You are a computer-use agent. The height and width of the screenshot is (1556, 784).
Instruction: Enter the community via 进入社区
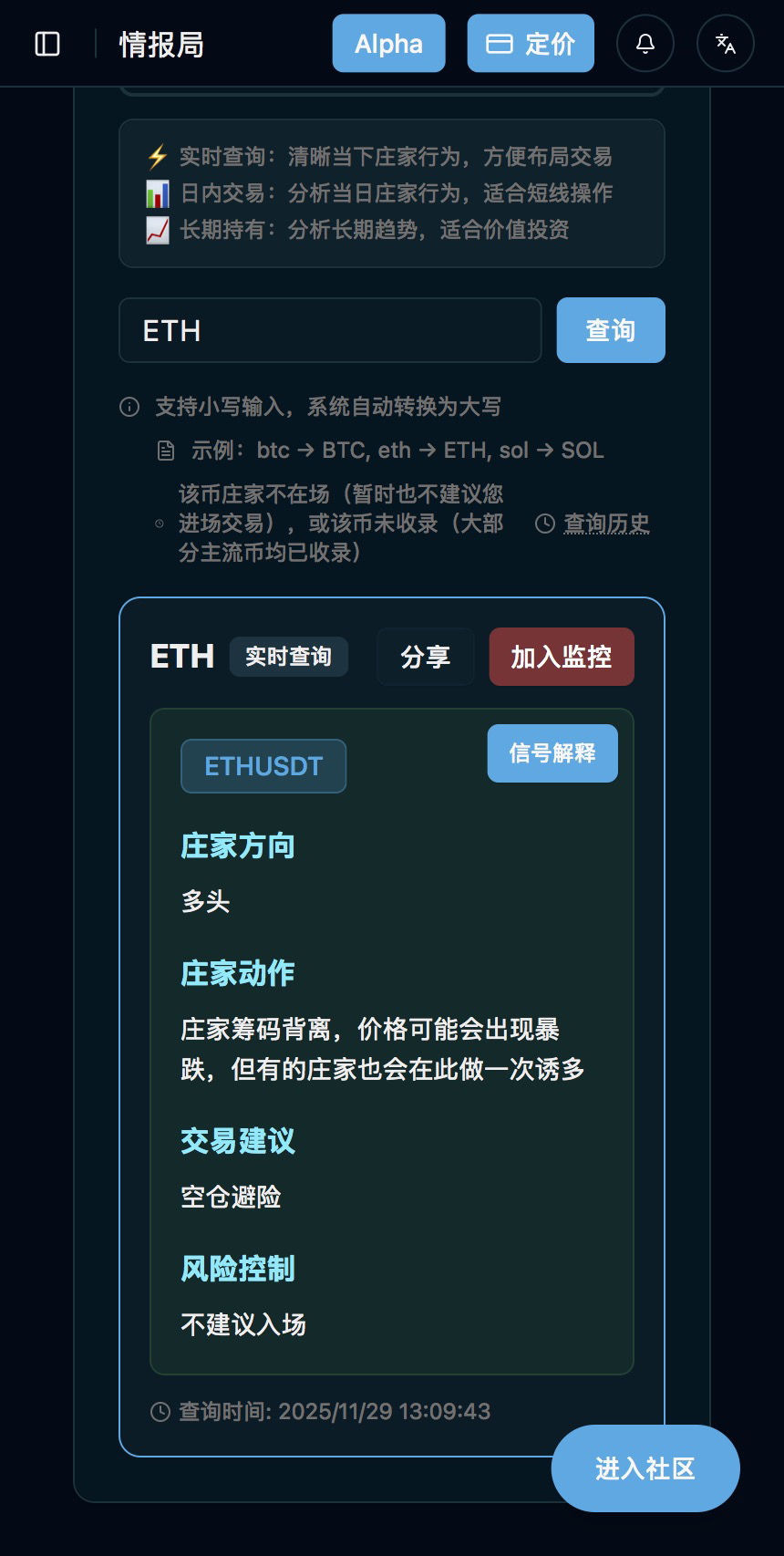tap(645, 1468)
